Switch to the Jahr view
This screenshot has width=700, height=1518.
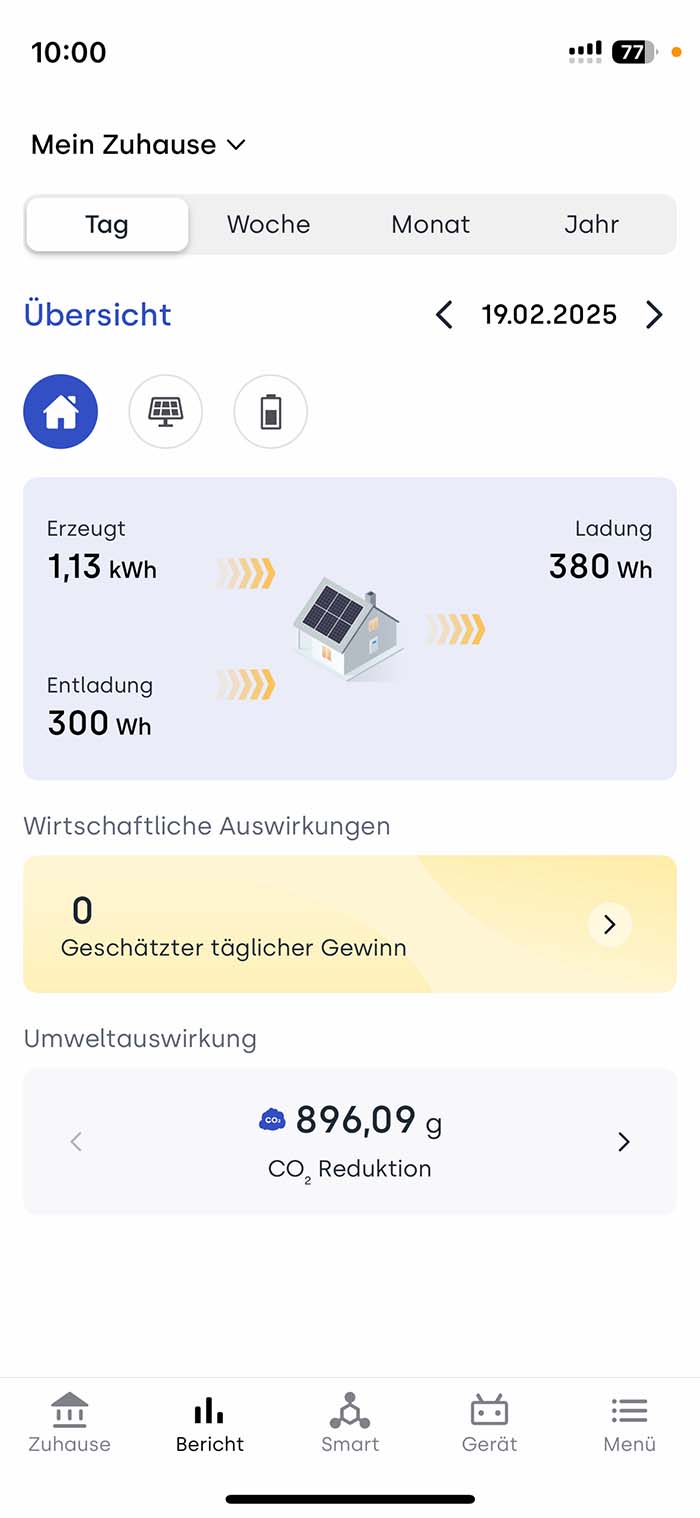[591, 224]
